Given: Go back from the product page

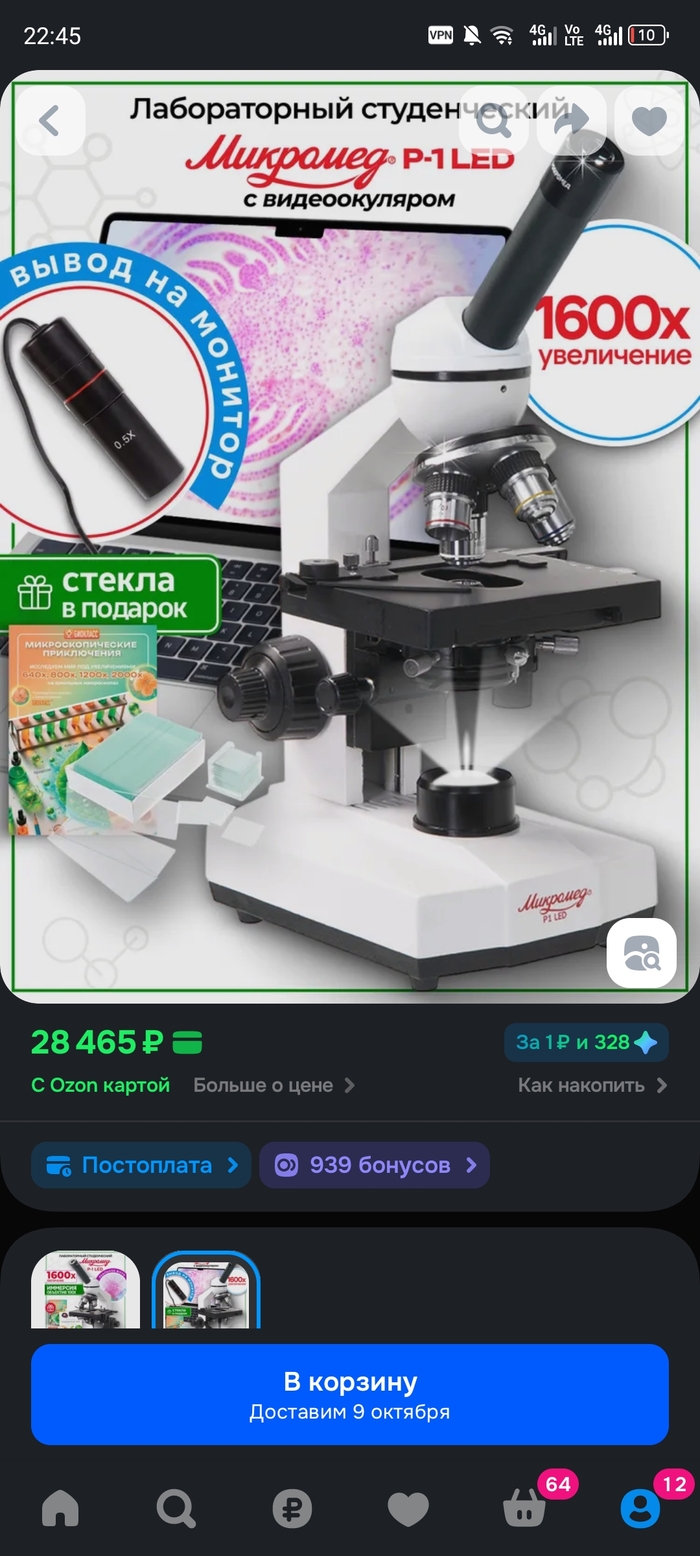Looking at the screenshot, I should [49, 121].
